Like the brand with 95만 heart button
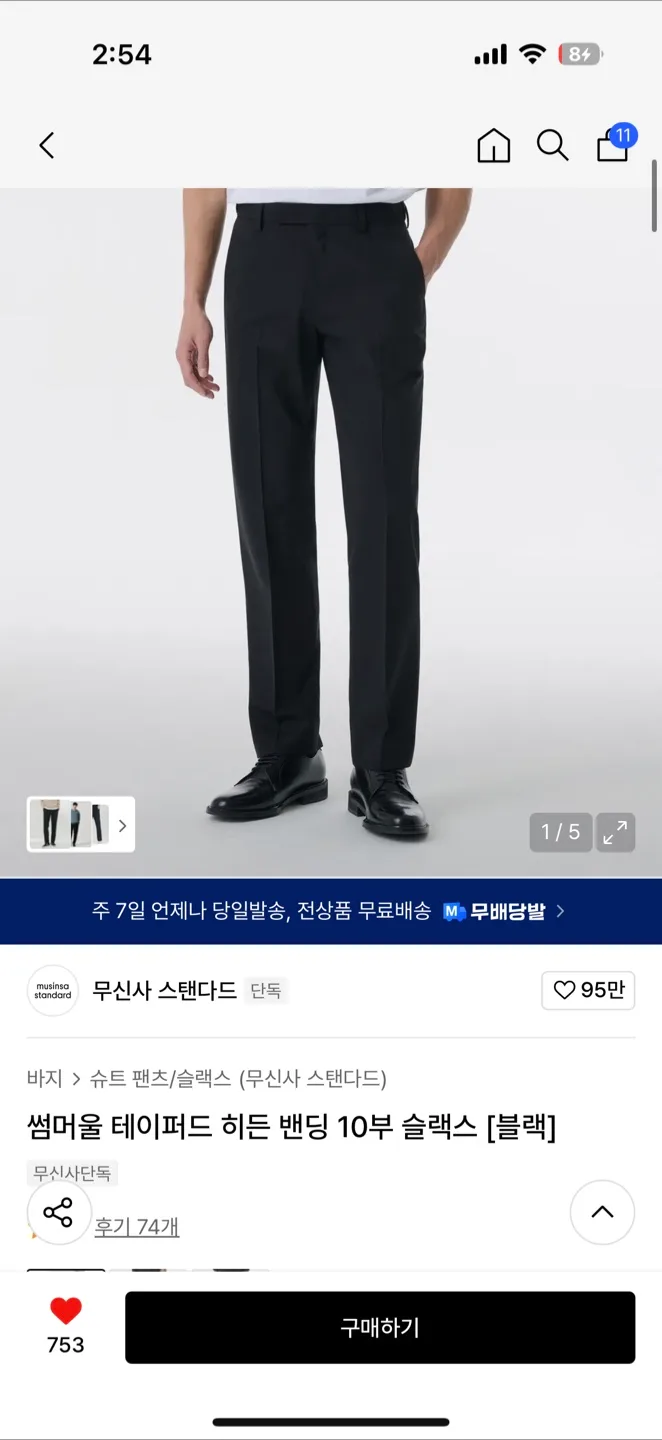662x1440 pixels. click(x=588, y=990)
